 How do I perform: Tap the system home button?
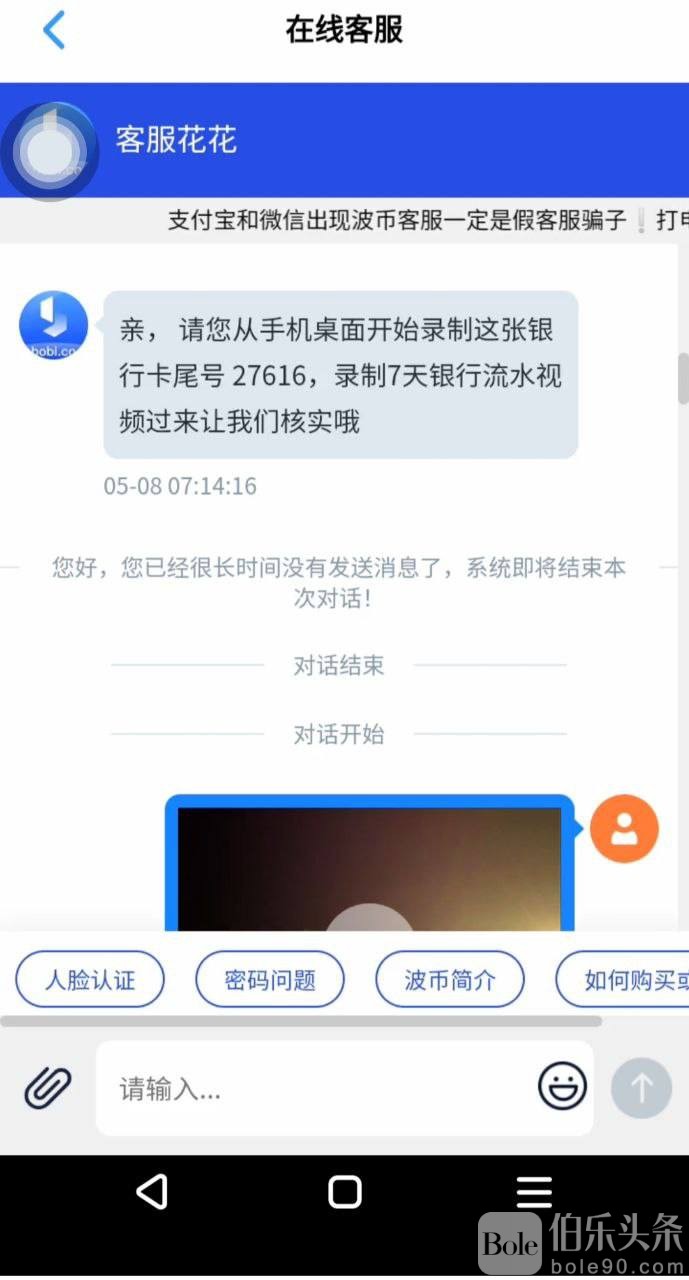(x=344, y=1191)
